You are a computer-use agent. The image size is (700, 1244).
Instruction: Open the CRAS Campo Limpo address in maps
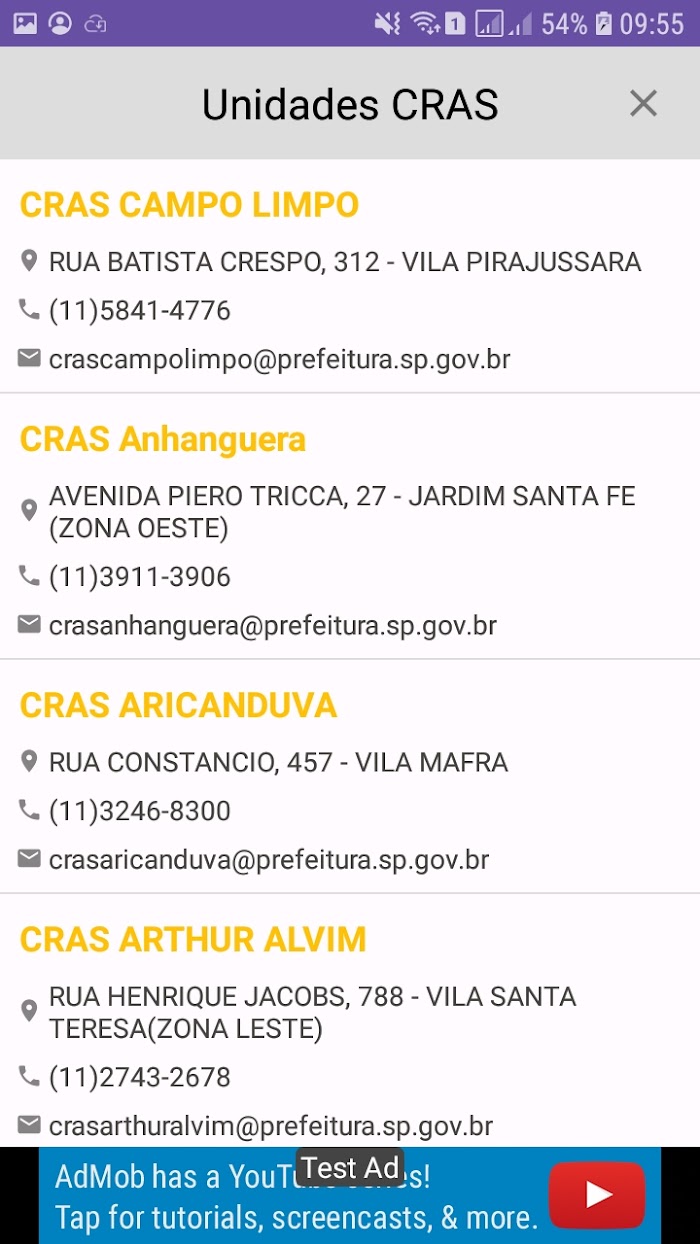coord(345,262)
